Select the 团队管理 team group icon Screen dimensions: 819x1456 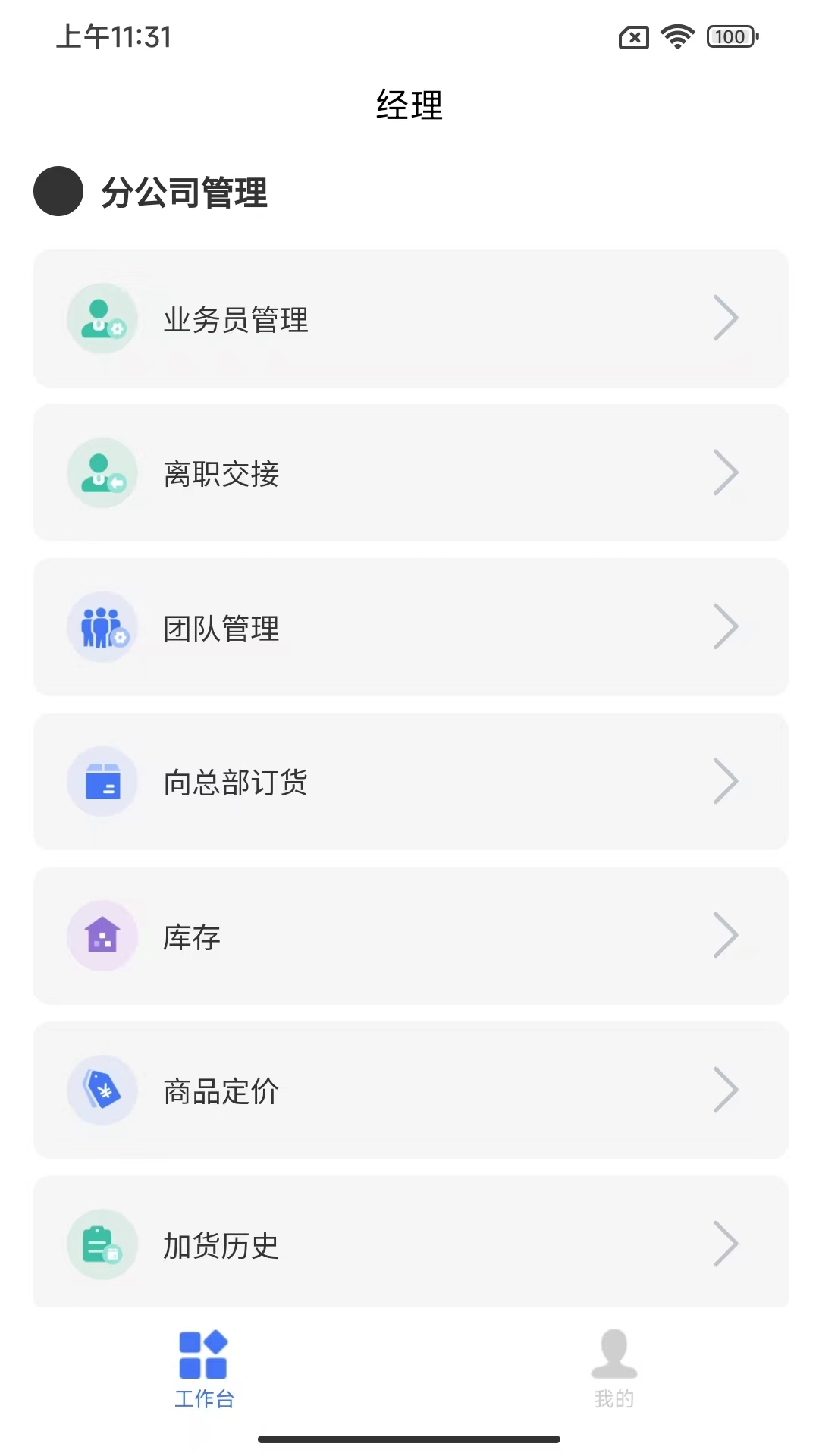[x=102, y=627]
